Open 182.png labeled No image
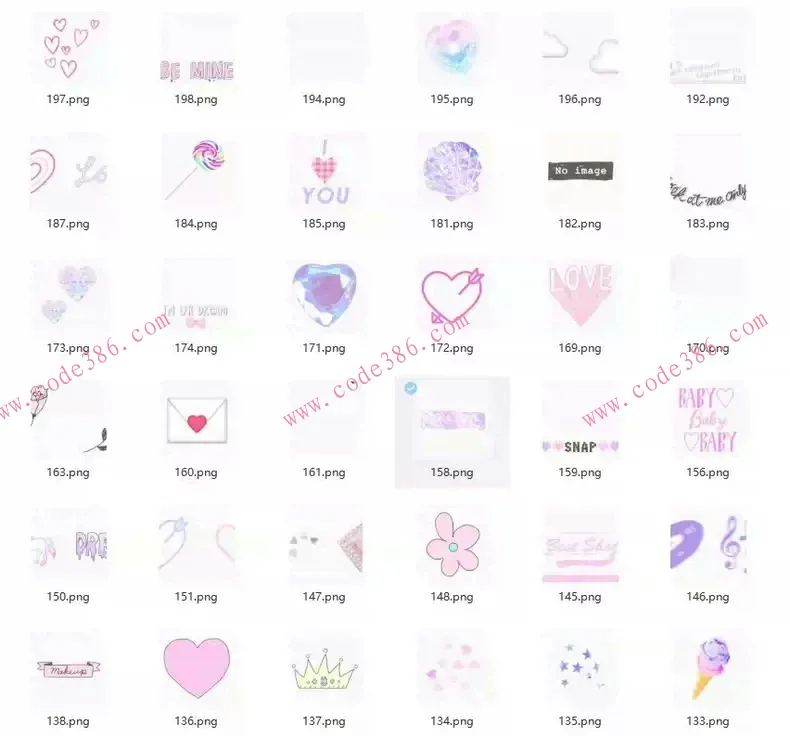The image size is (790, 736). [x=580, y=171]
